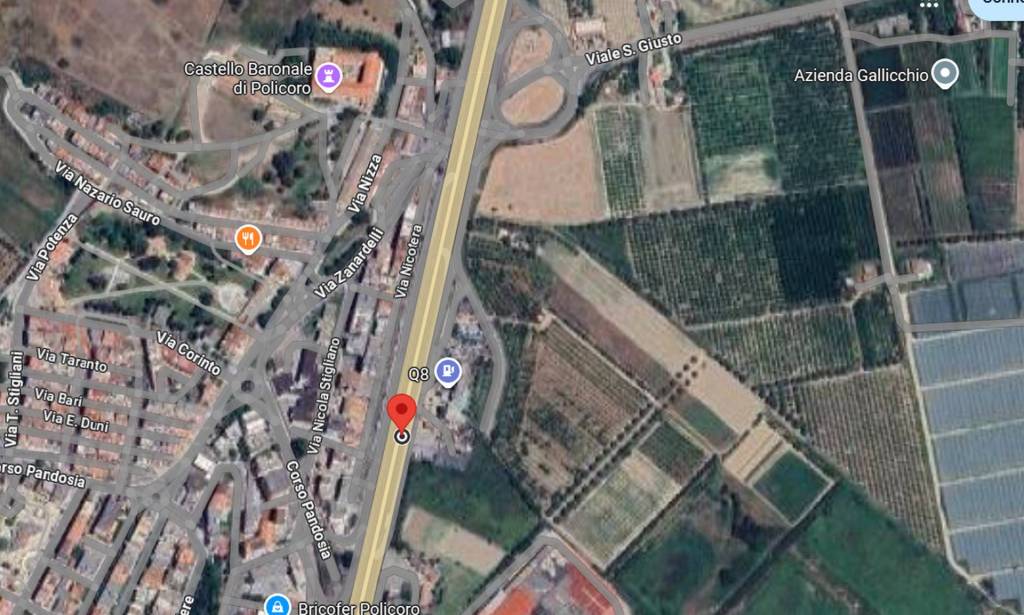Image resolution: width=1024 pixels, height=615 pixels.
Task: Tap the Q8 gas station marker
Action: pos(449,373)
